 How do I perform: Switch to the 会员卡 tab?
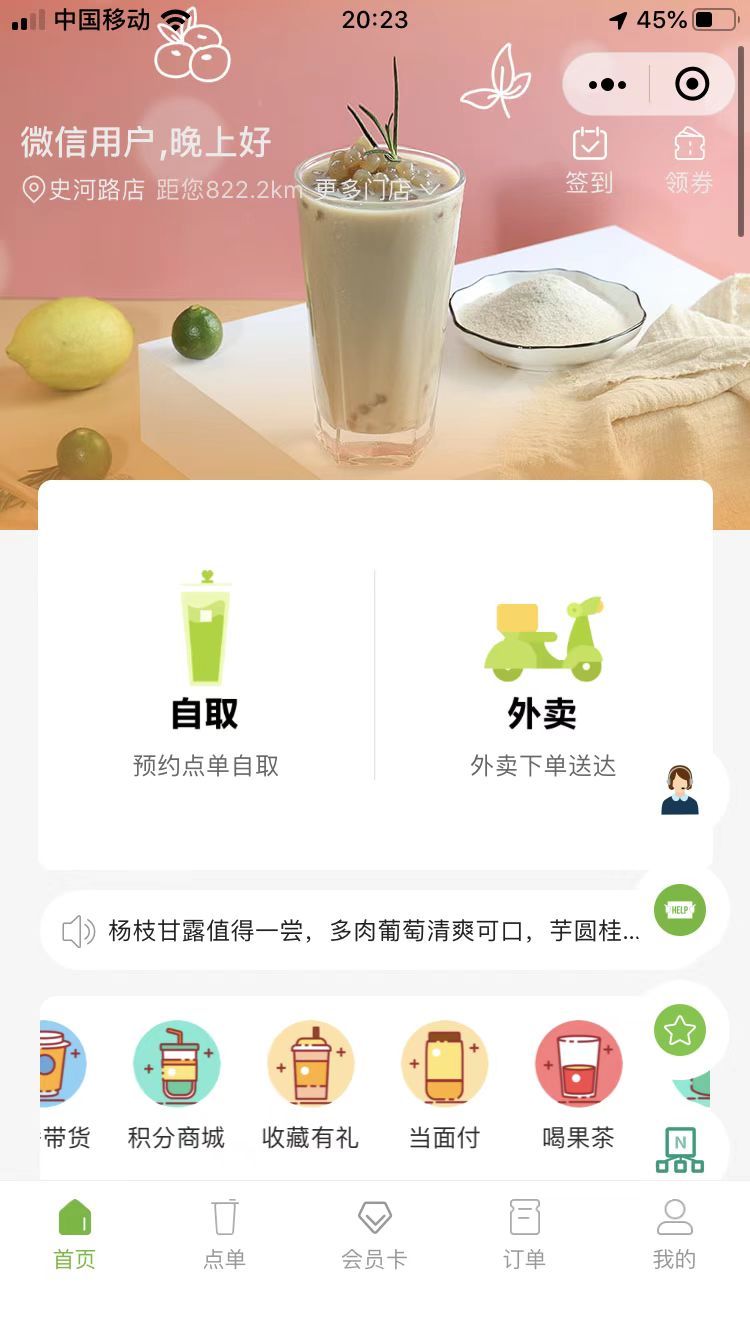tap(375, 1235)
